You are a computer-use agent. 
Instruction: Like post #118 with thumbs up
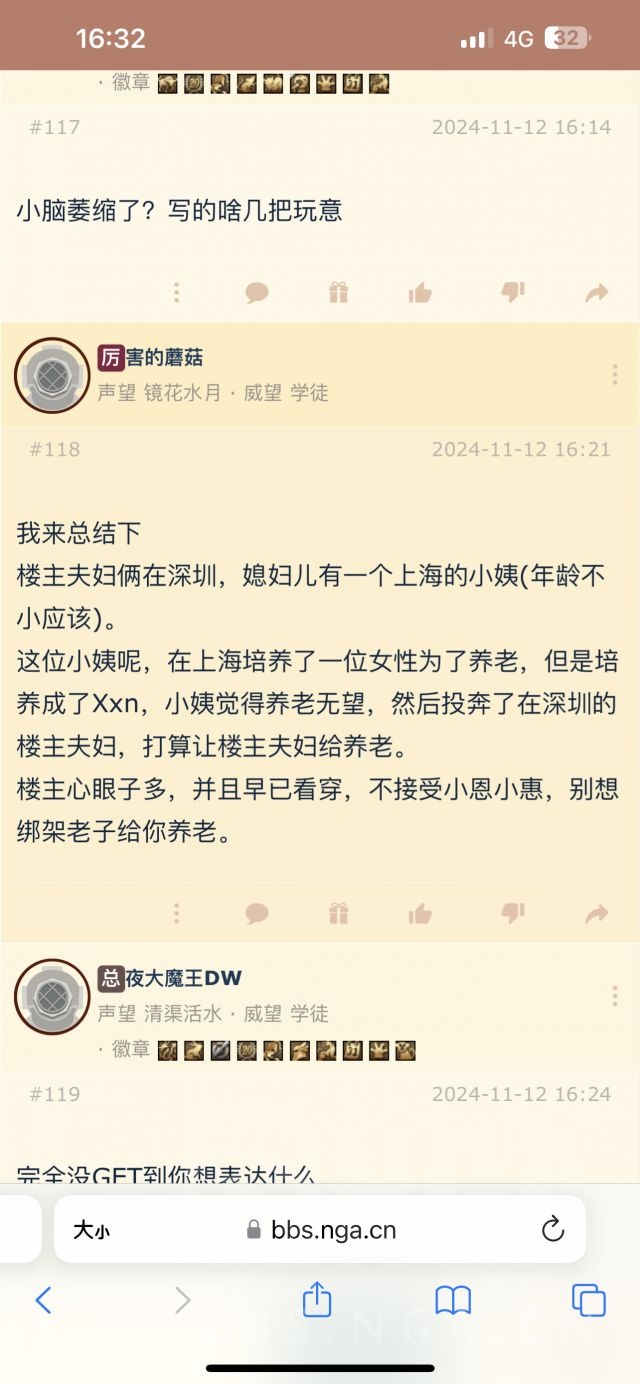tap(420, 913)
